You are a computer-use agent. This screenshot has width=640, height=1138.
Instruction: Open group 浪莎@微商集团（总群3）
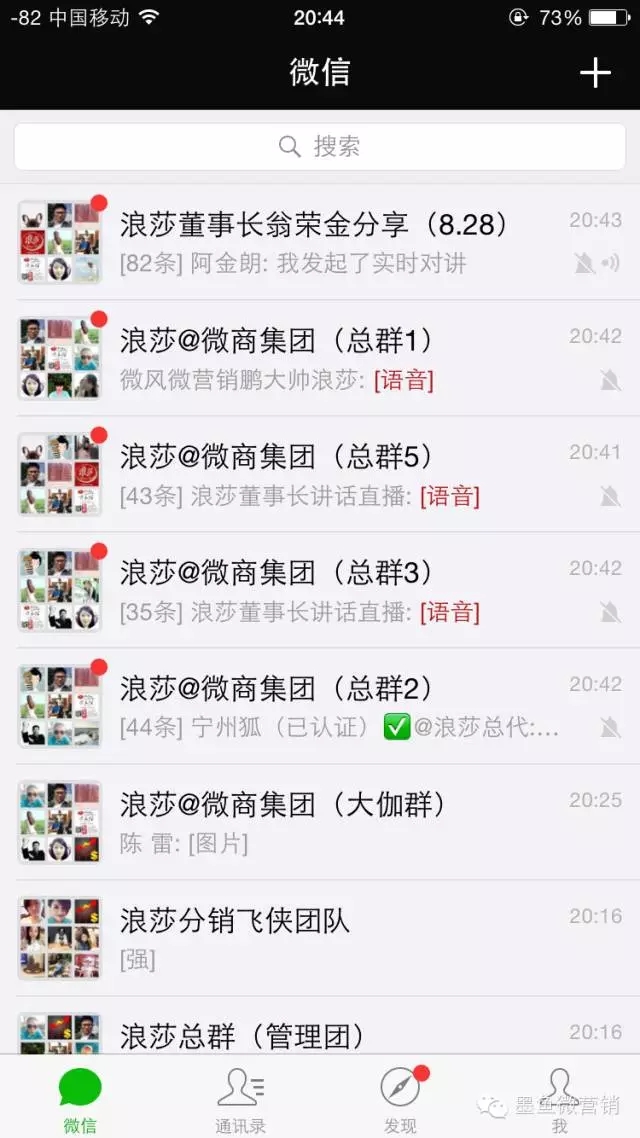pos(320,590)
